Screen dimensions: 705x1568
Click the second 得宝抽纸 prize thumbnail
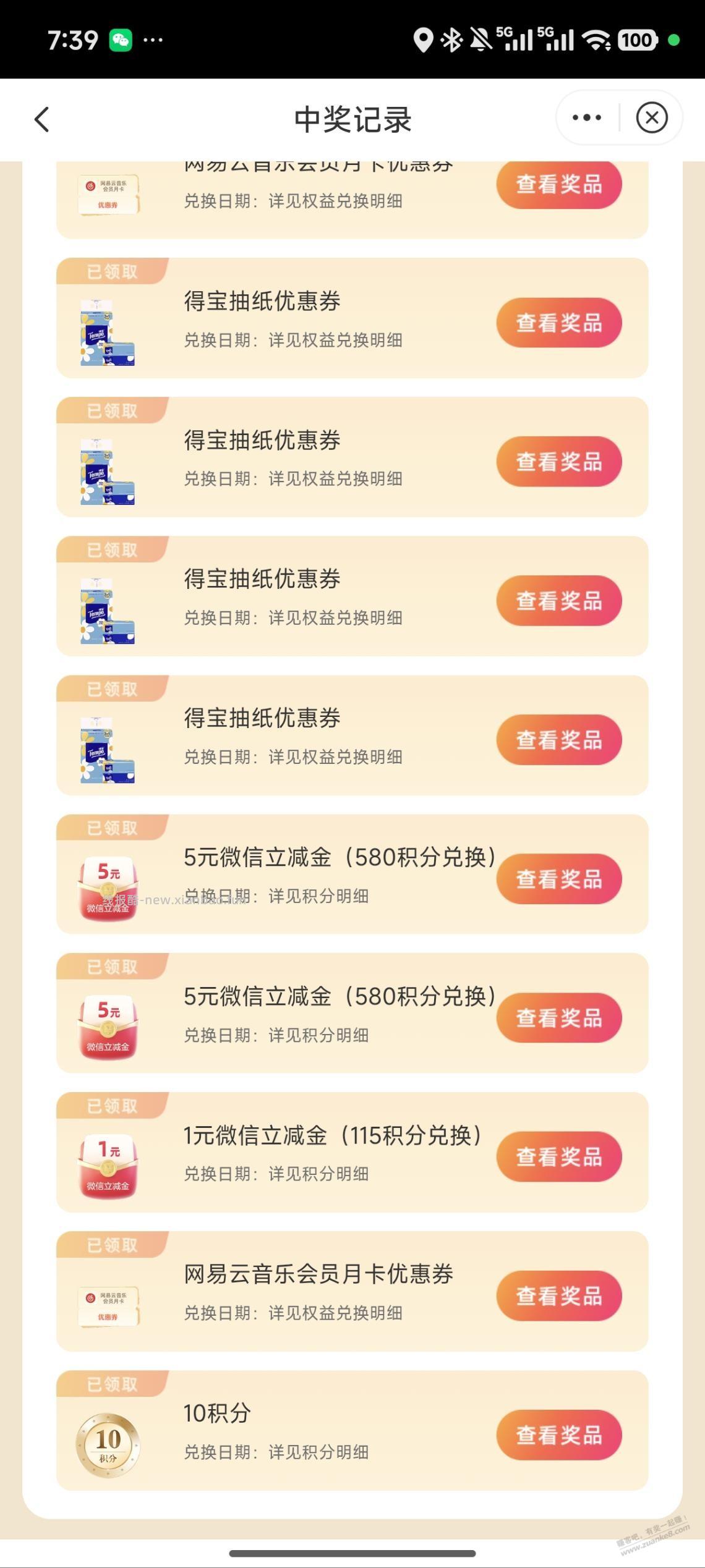click(109, 470)
